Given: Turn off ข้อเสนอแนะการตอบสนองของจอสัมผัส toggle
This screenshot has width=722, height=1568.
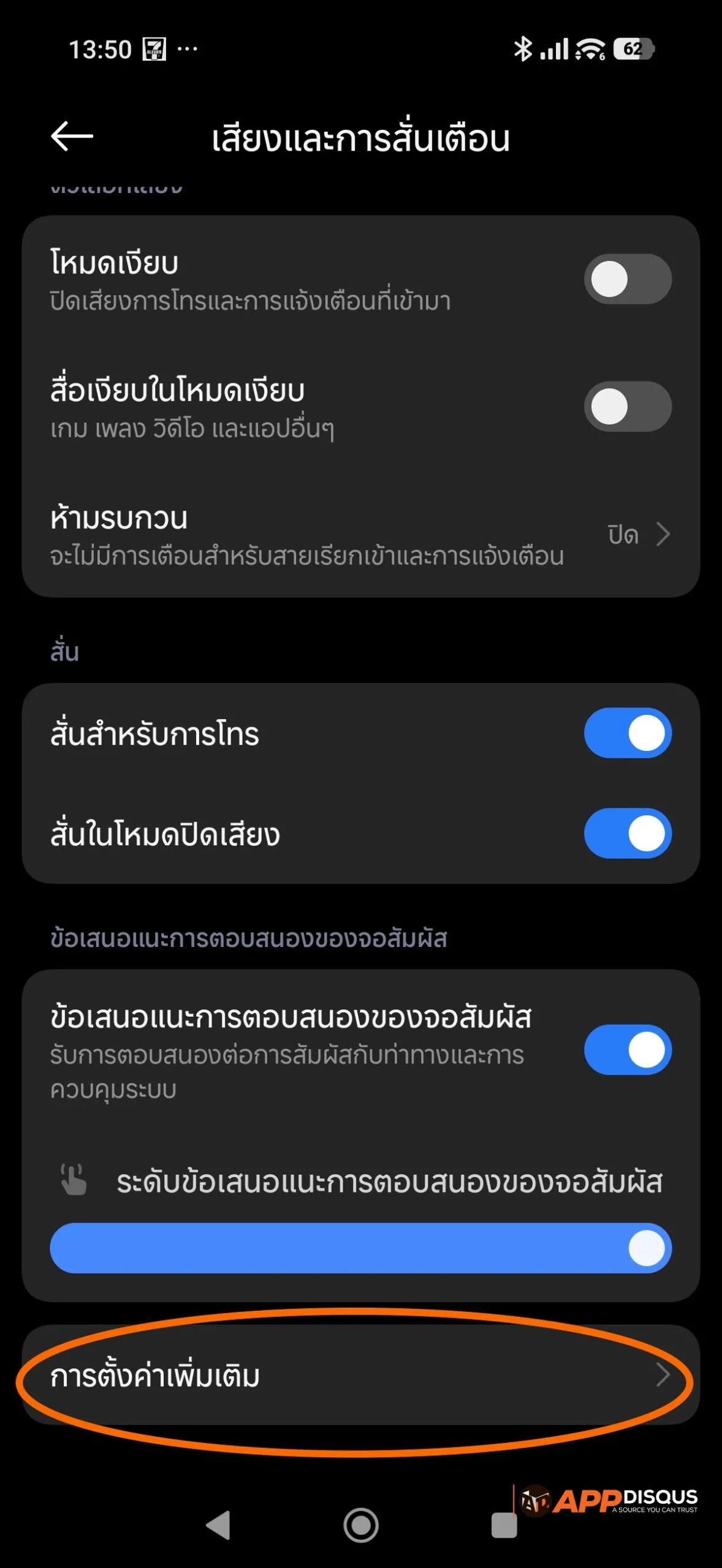Looking at the screenshot, I should [627, 1050].
